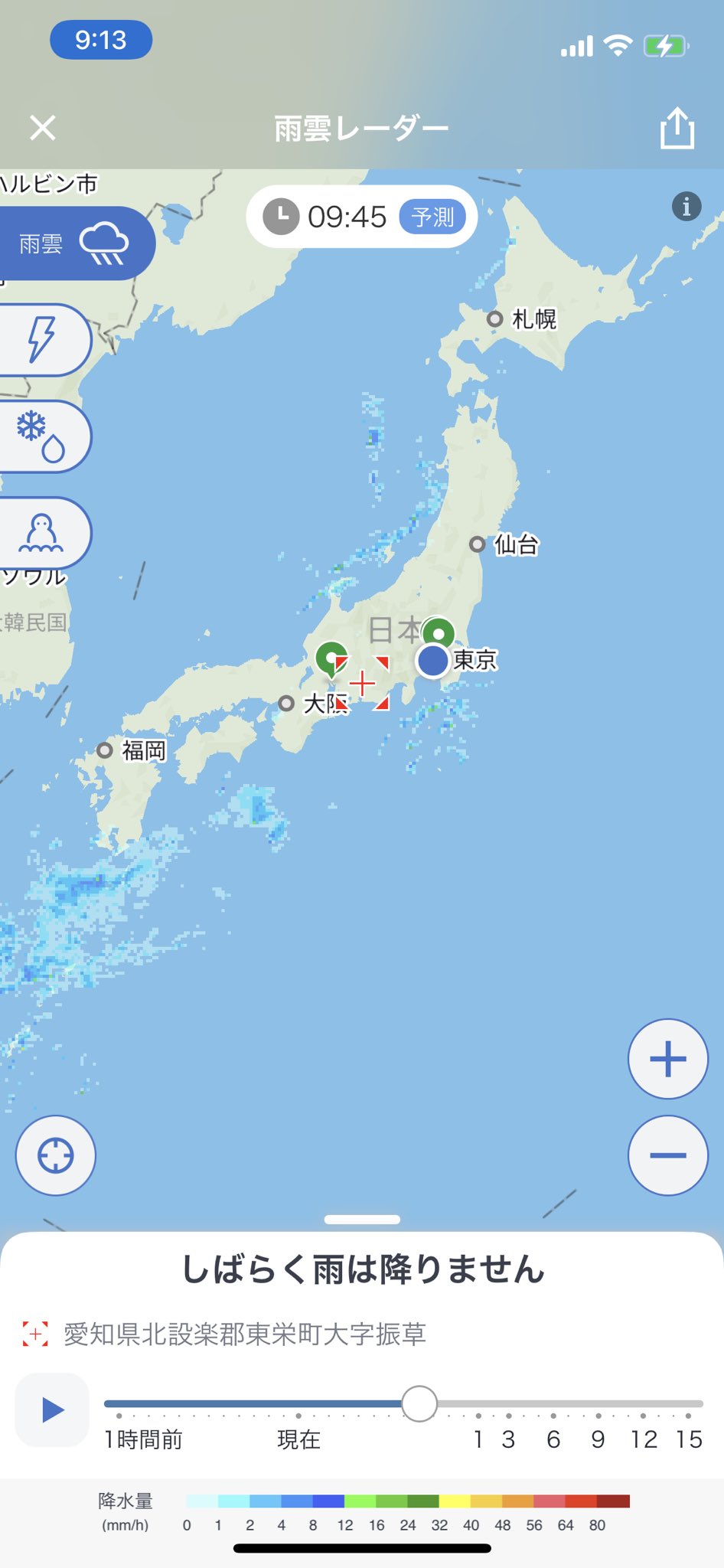Jump to 6 hours ahead on timeline
The height and width of the screenshot is (1568, 724).
click(553, 1439)
